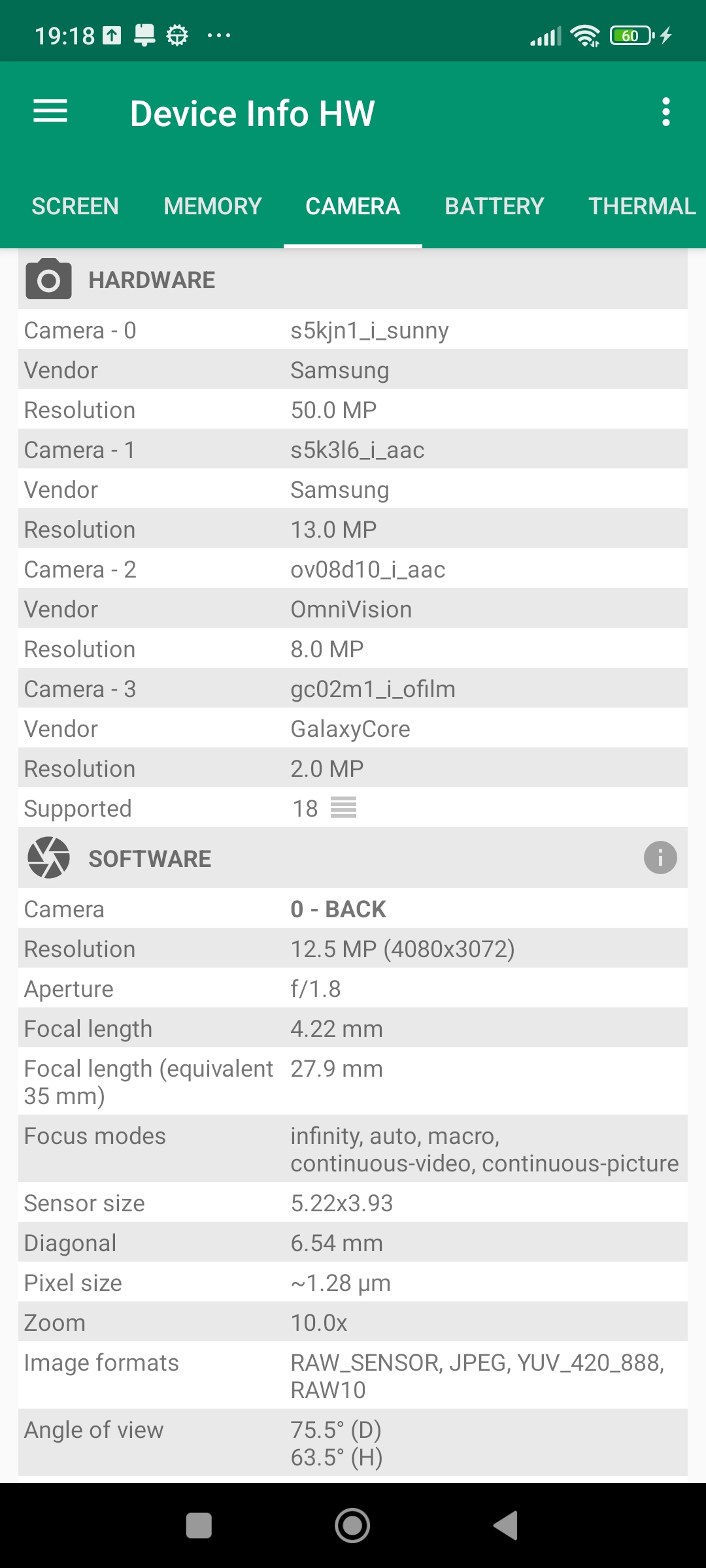706x1568 pixels.
Task: Switch to the Screen tab
Action: click(x=75, y=206)
